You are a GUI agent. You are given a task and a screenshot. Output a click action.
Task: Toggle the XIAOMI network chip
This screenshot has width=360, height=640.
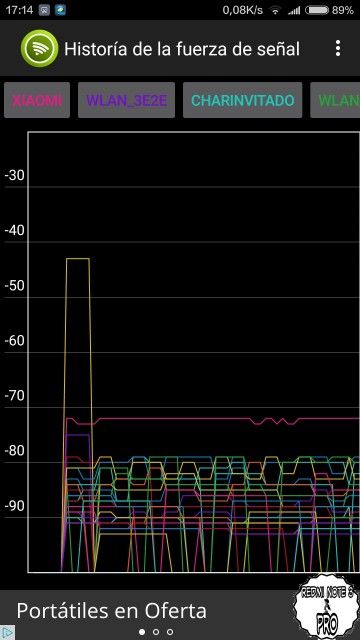click(x=37, y=100)
